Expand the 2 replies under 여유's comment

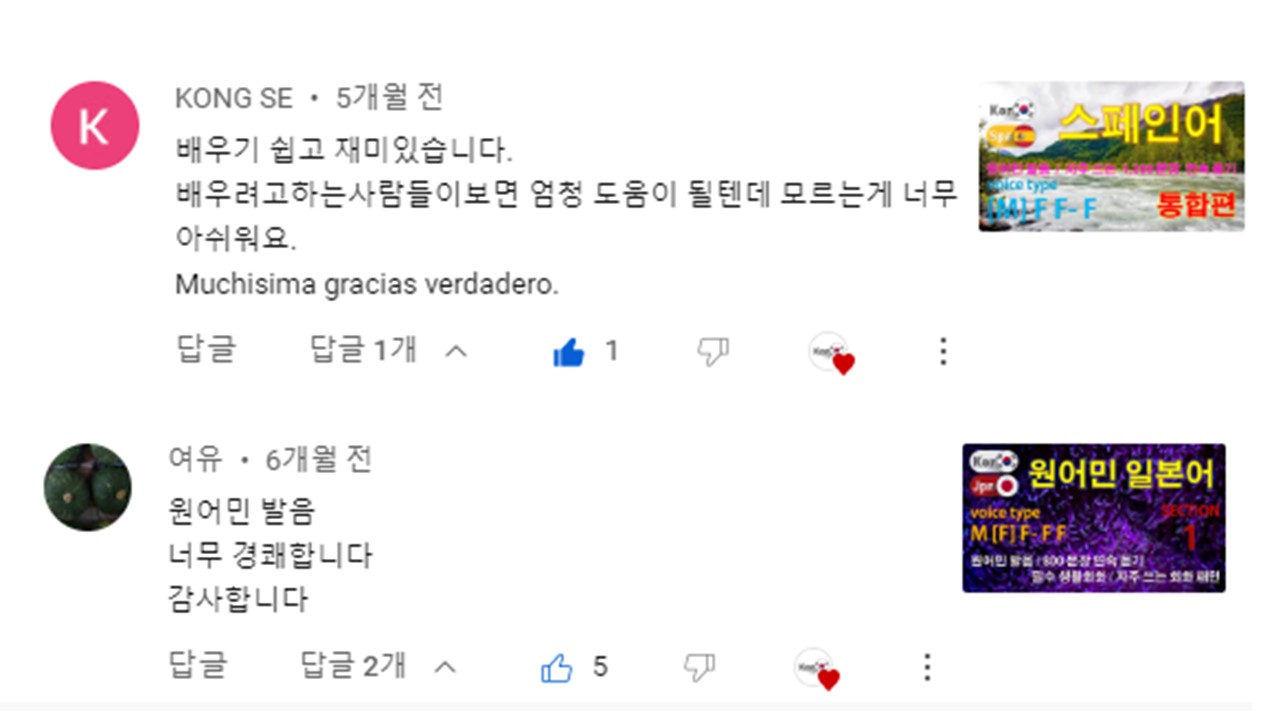[x=378, y=666]
